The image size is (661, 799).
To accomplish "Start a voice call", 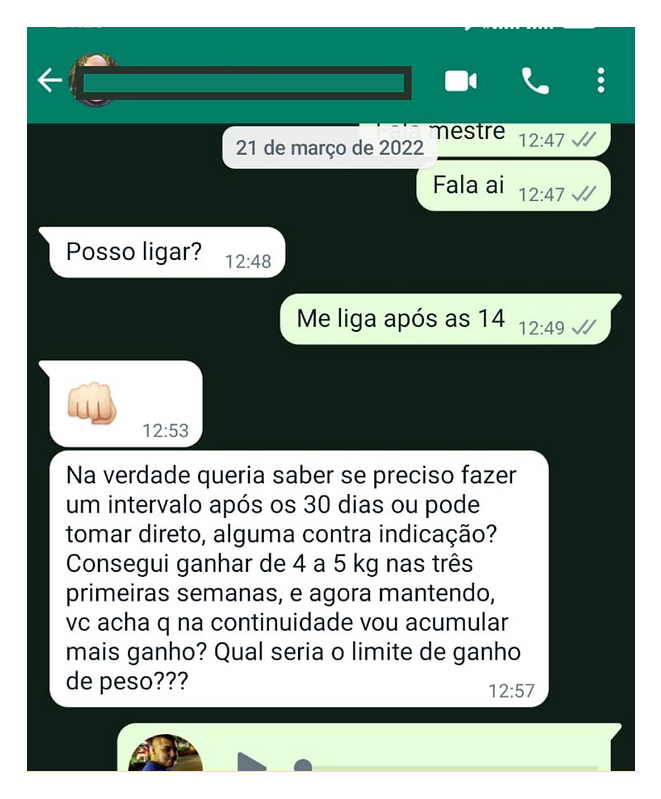I will [x=535, y=81].
